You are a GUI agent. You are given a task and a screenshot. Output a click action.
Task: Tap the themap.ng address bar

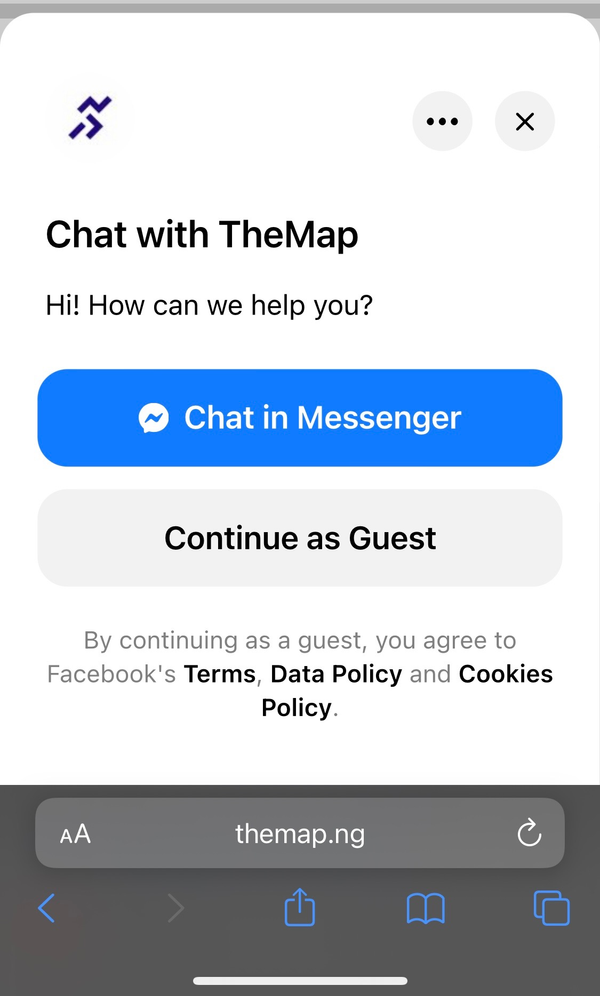pyautogui.click(x=300, y=834)
